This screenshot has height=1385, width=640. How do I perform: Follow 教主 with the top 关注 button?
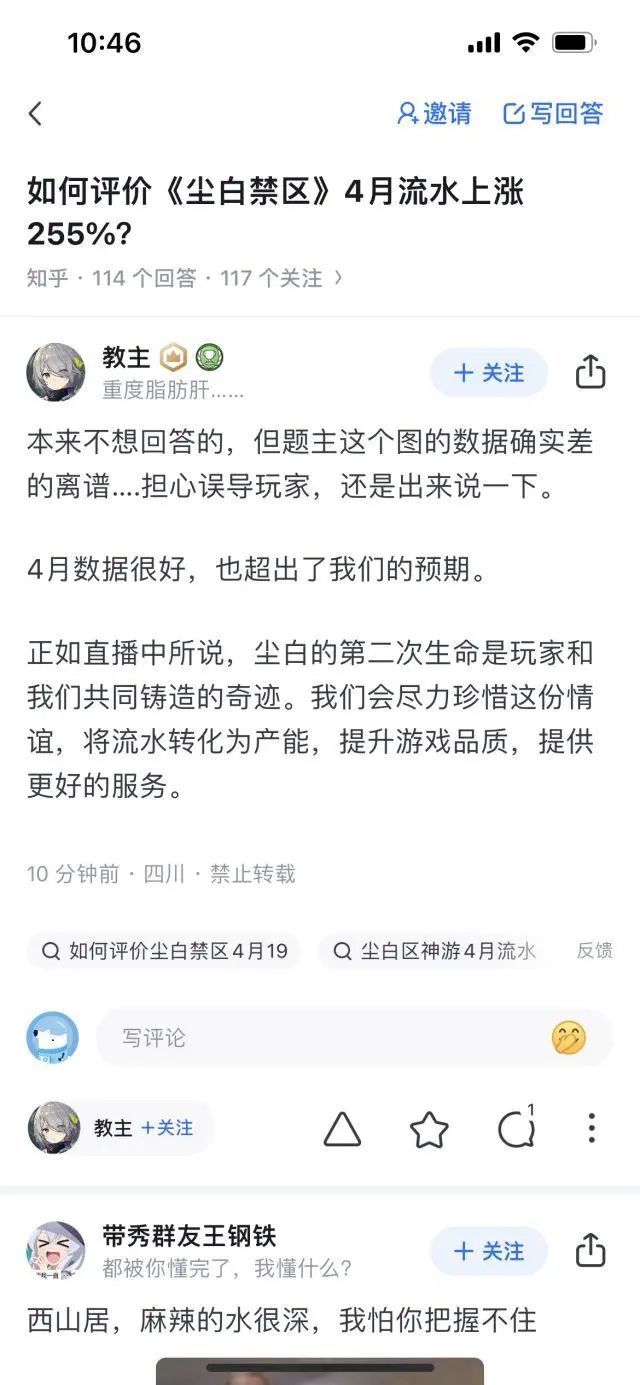[x=489, y=373]
